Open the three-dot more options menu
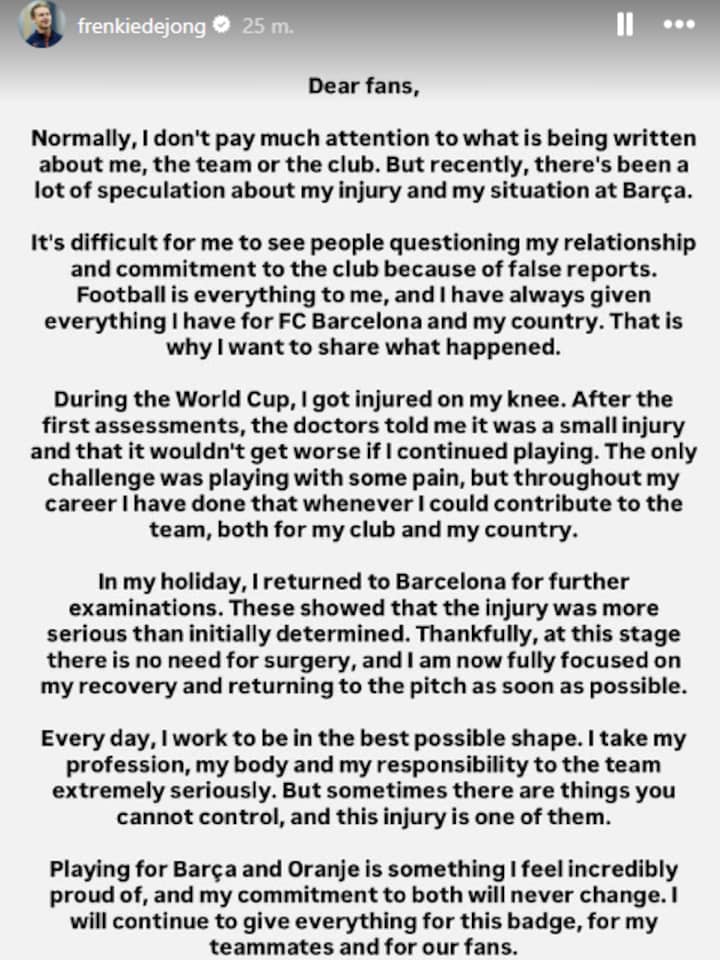The image size is (720, 960). coord(679,25)
